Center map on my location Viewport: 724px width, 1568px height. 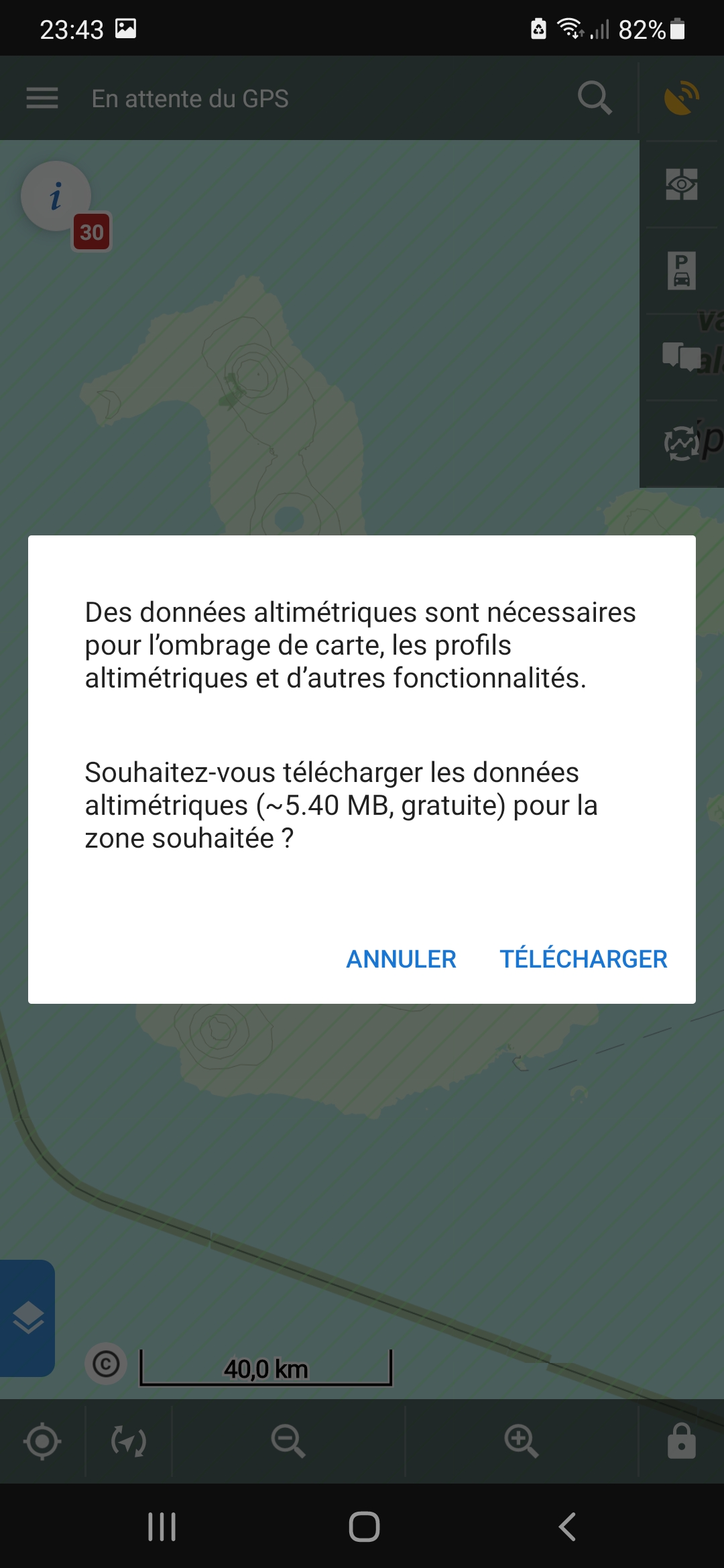pos(42,1441)
